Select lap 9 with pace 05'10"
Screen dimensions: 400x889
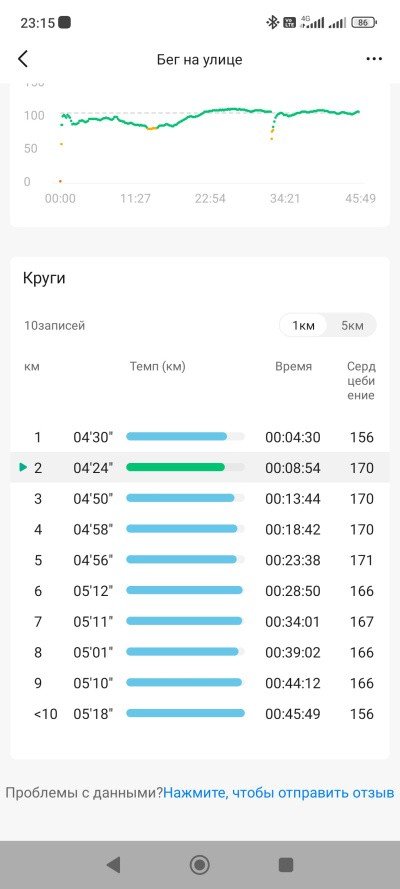click(200, 683)
